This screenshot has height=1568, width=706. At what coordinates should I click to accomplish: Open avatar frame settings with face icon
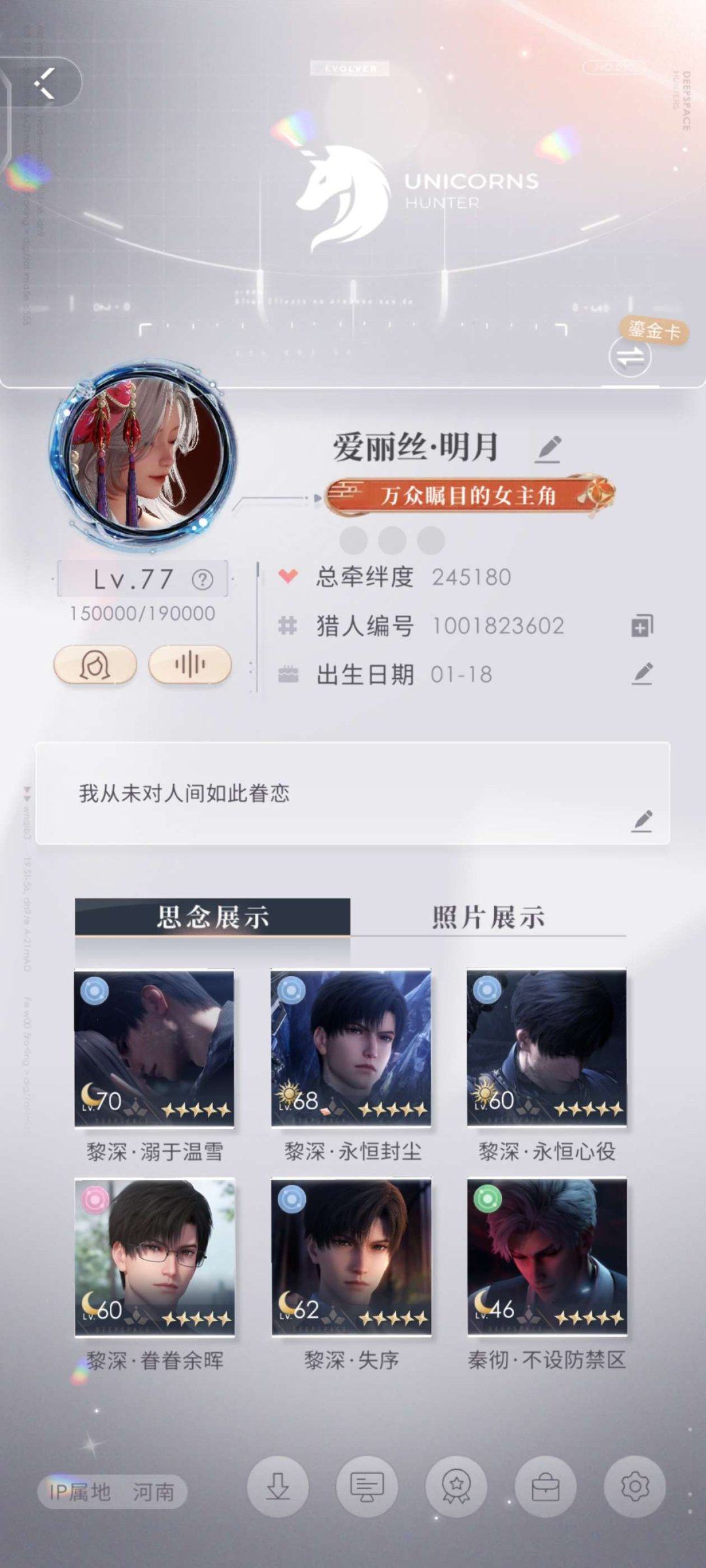[x=95, y=664]
